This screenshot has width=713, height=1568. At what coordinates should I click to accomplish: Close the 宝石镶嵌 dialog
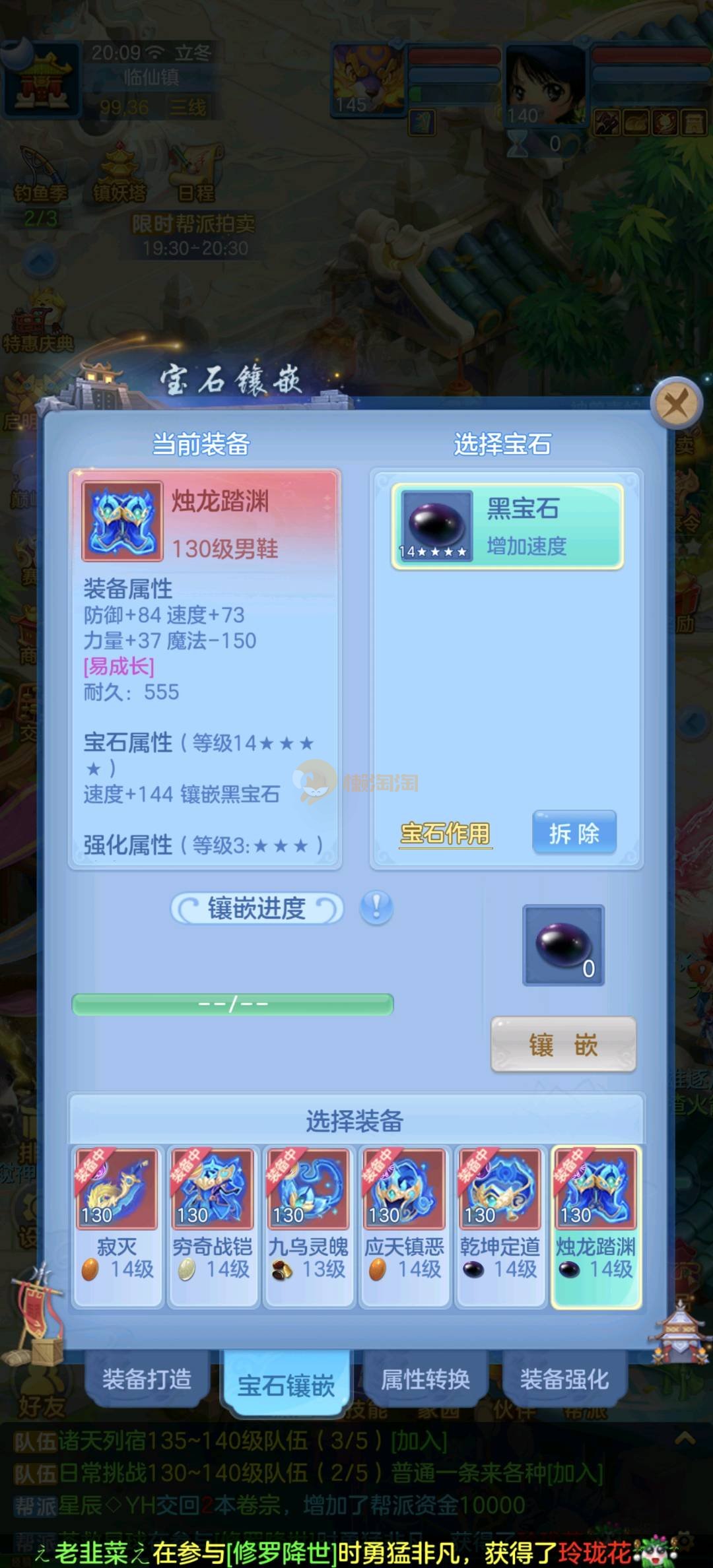pos(675,403)
